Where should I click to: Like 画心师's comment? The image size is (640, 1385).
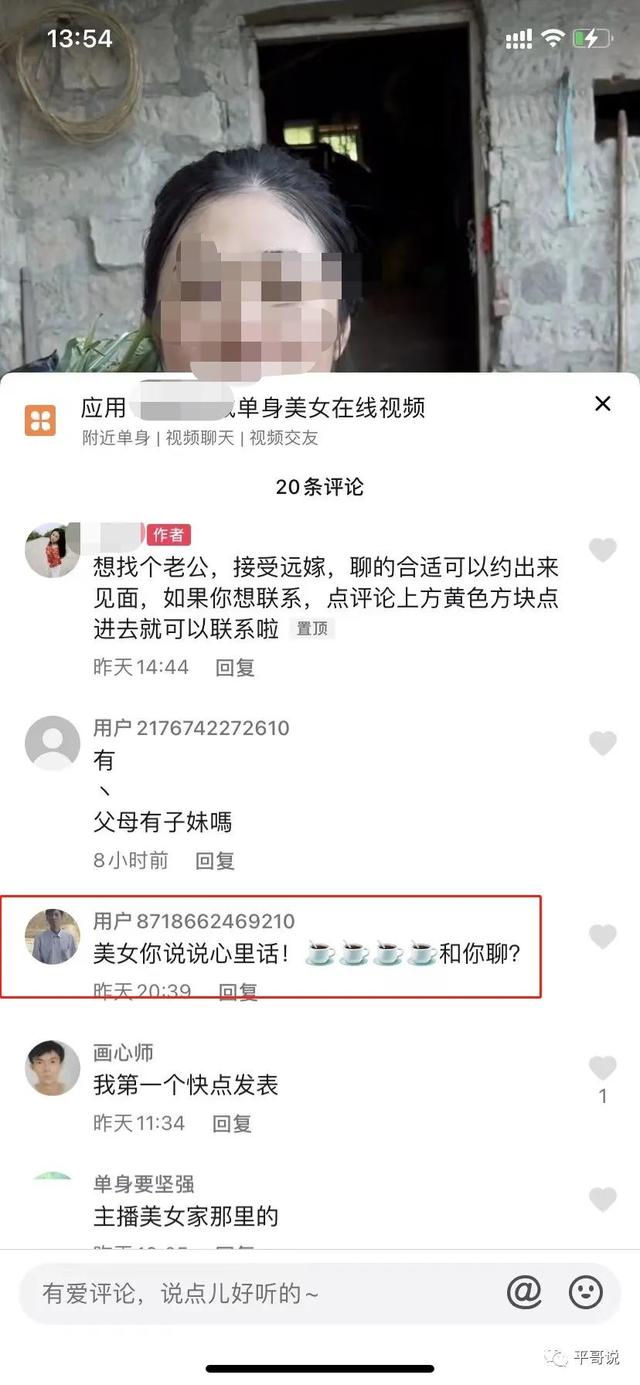tap(602, 1068)
